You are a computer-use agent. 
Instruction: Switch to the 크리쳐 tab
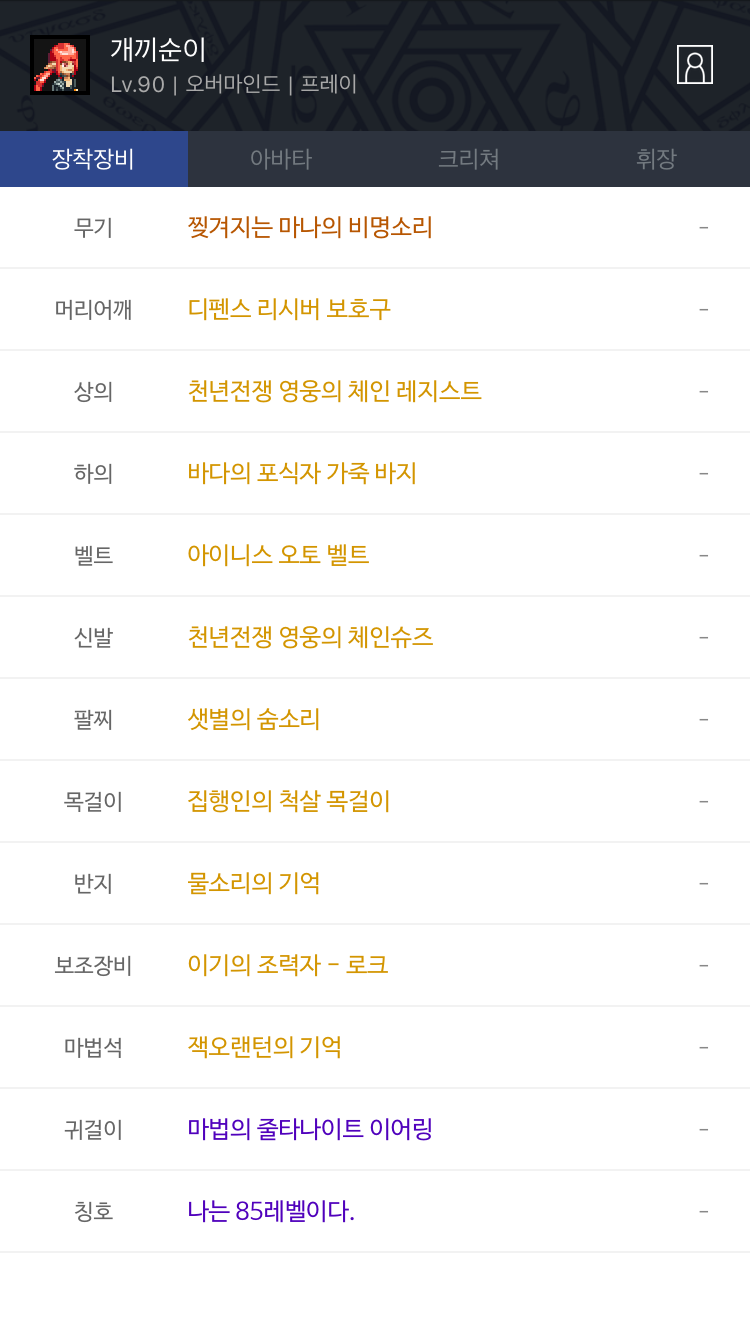pyautogui.click(x=468, y=159)
